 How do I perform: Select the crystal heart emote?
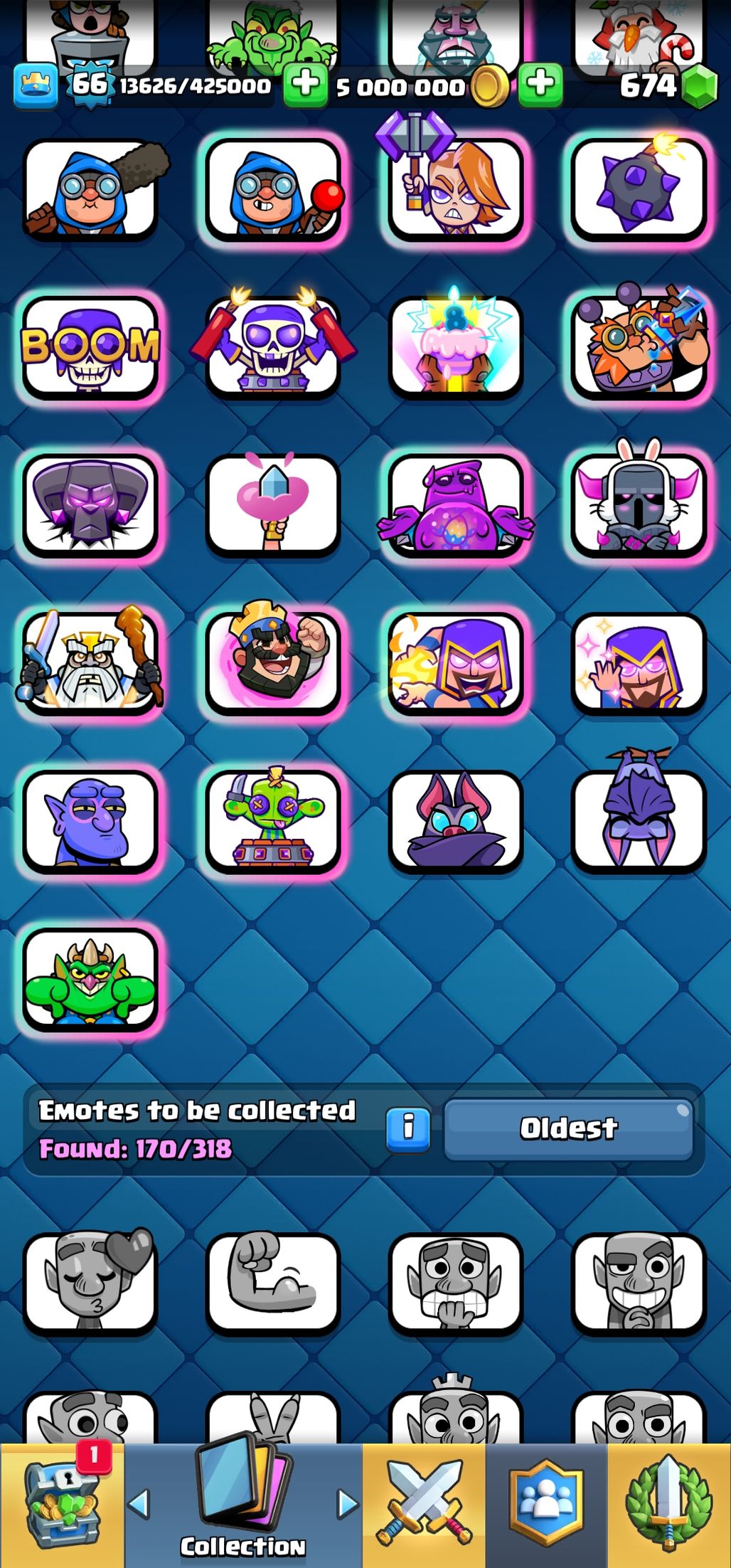click(273, 504)
